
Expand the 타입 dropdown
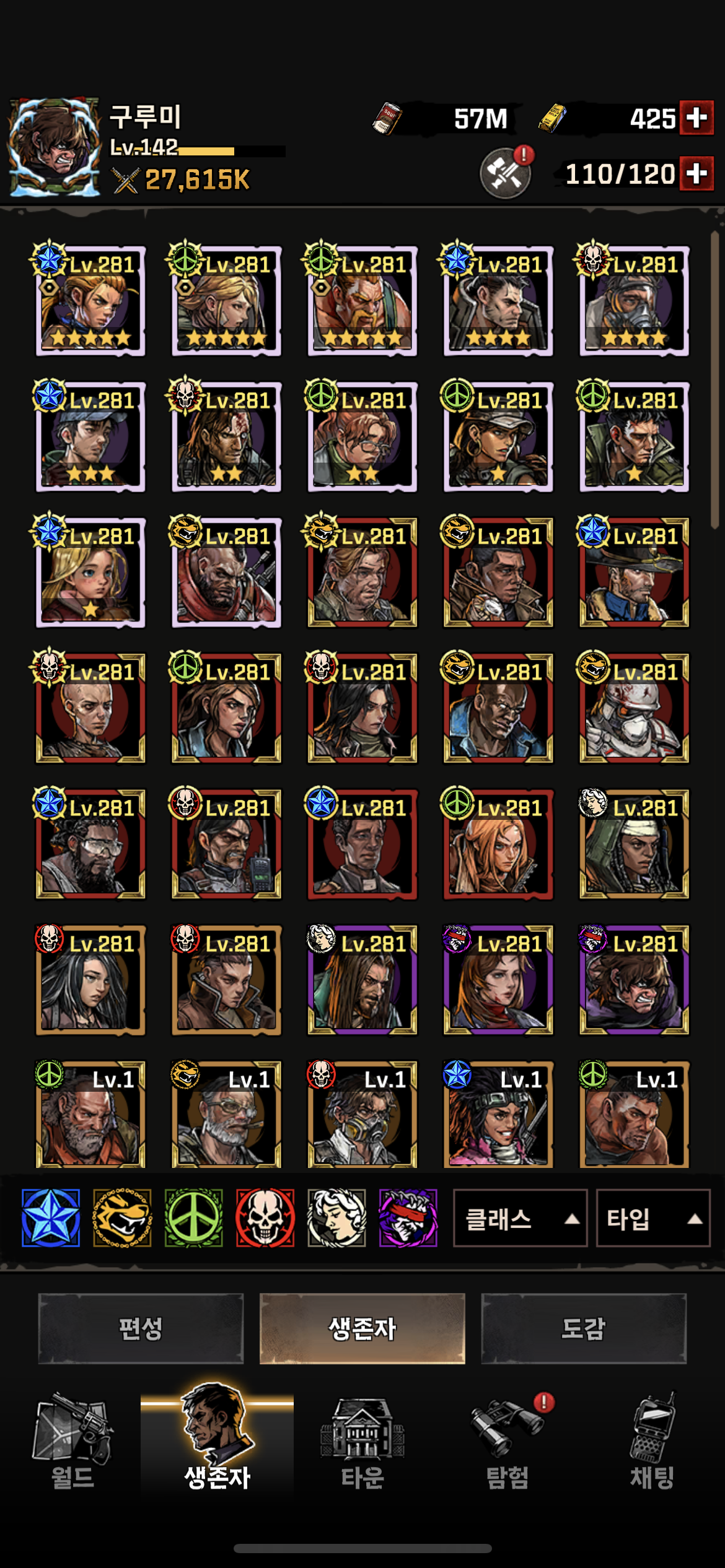[x=652, y=1218]
